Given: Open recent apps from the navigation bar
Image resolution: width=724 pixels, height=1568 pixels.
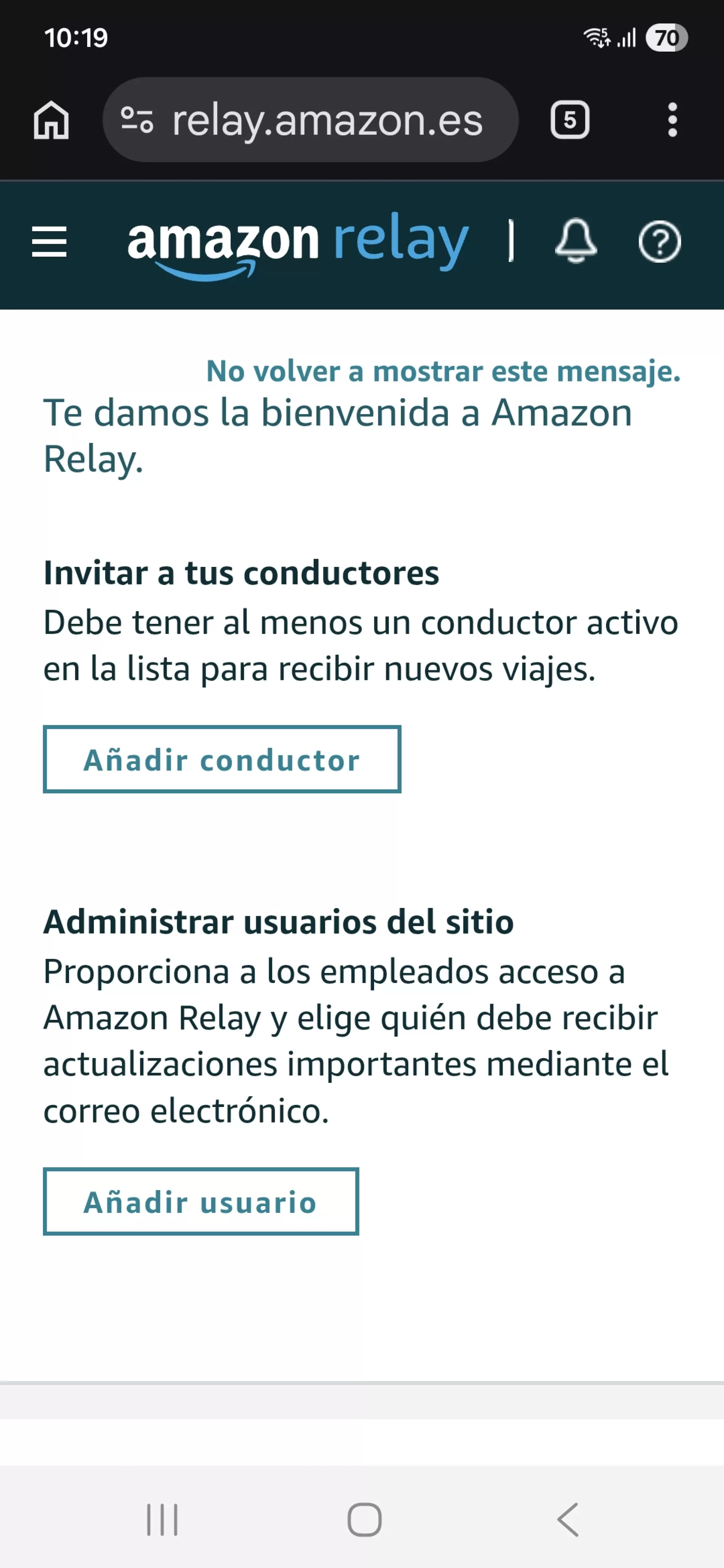Looking at the screenshot, I should tap(162, 1519).
